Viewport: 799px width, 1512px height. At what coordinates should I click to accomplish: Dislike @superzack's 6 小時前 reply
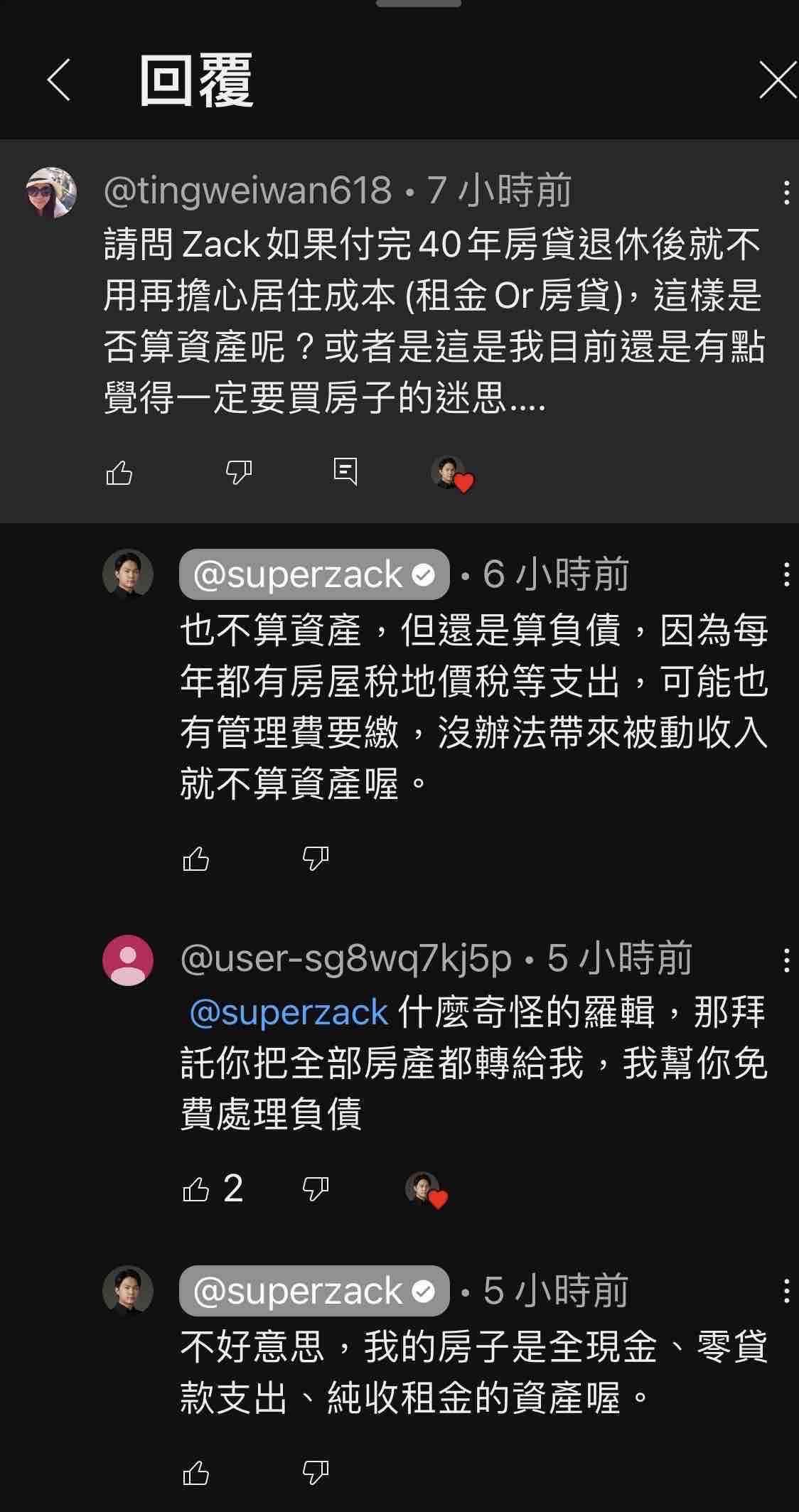pyautogui.click(x=316, y=859)
